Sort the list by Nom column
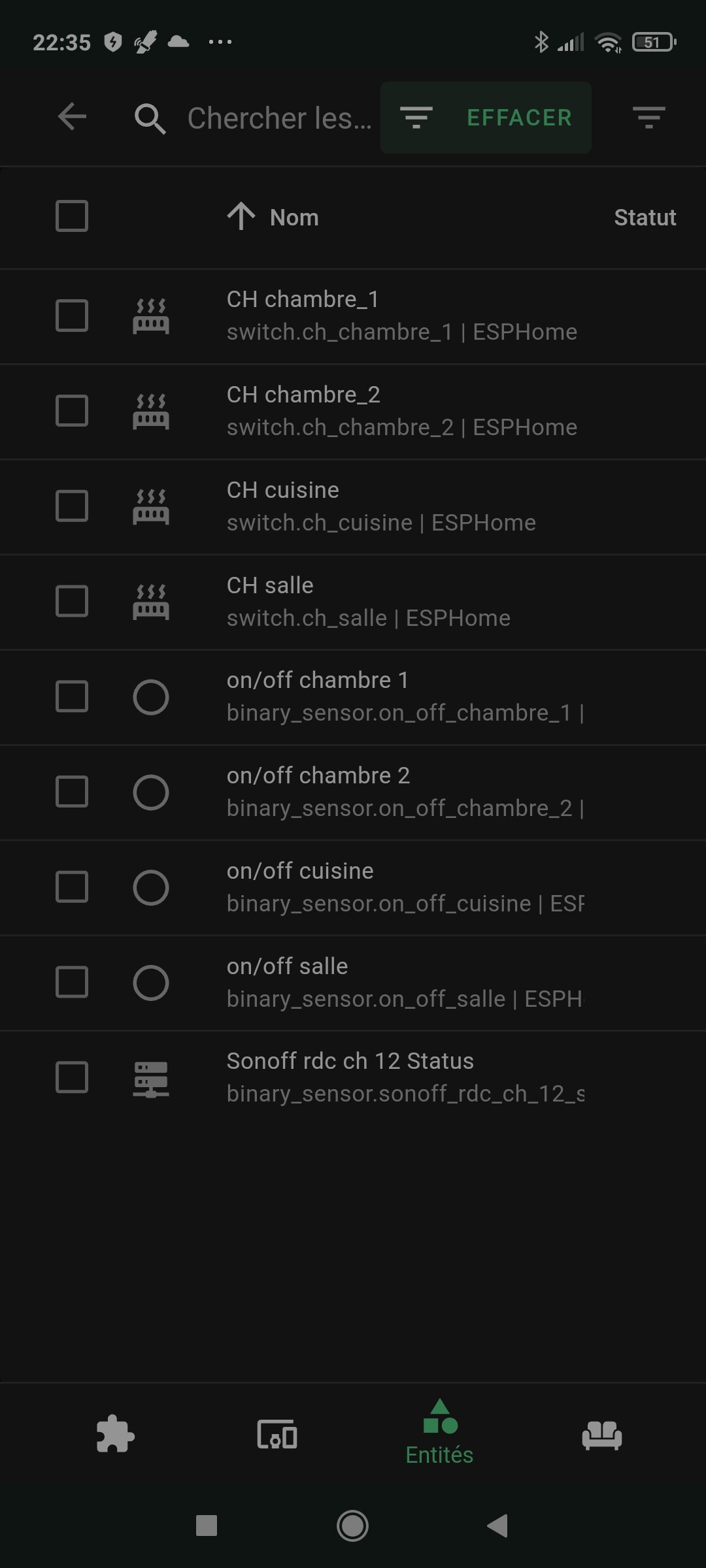 (x=294, y=217)
